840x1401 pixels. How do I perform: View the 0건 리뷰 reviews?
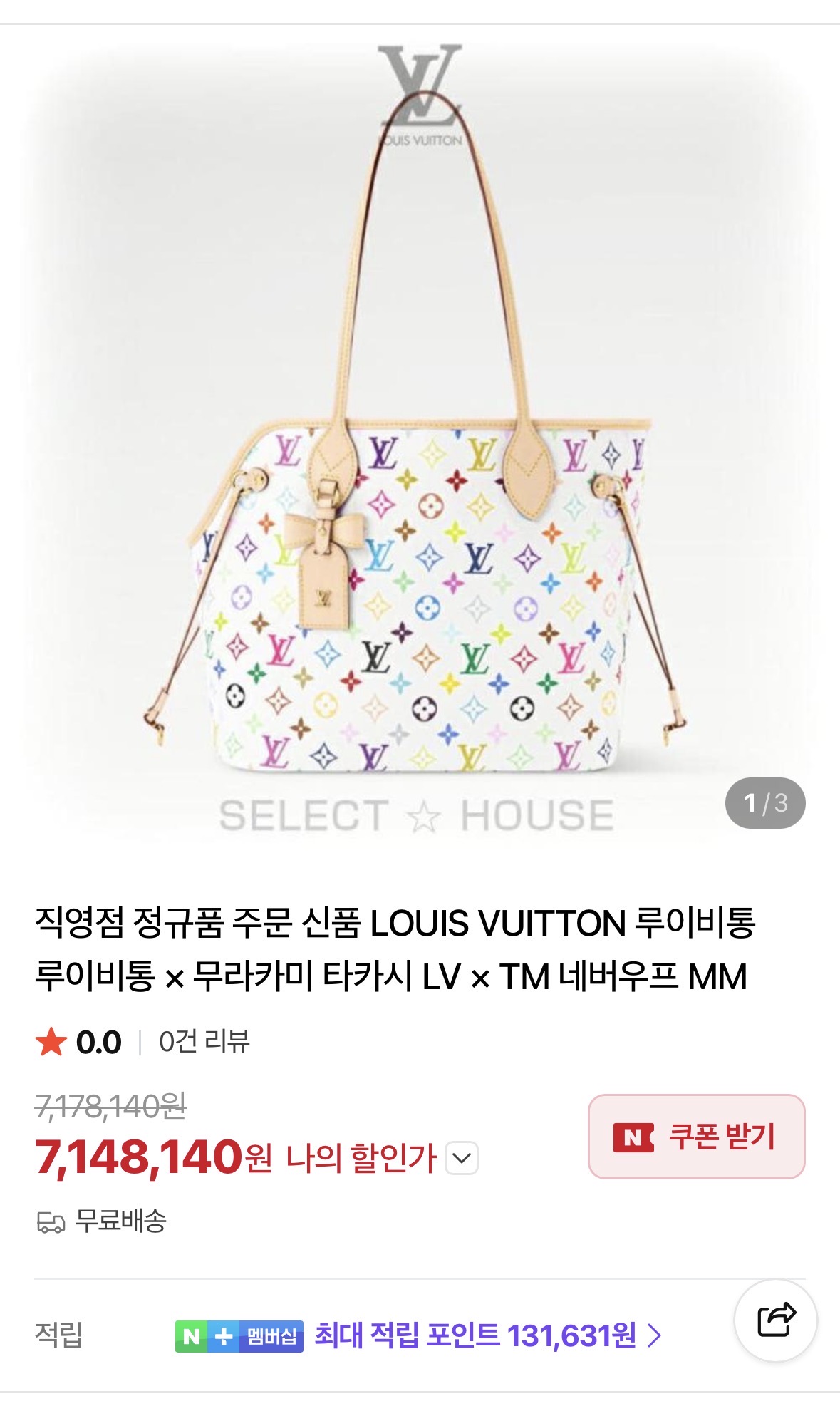point(204,1042)
